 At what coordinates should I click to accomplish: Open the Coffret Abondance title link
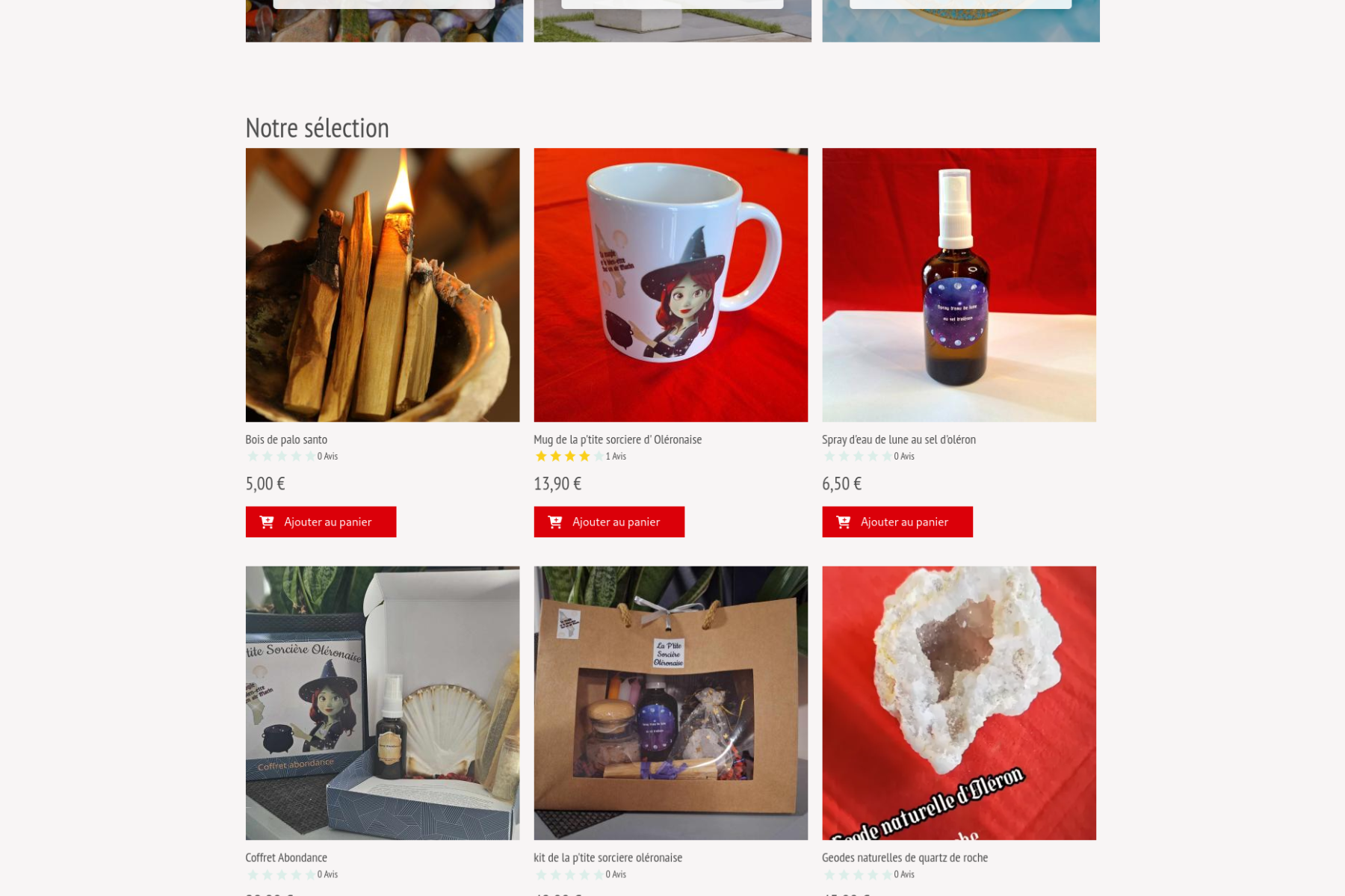(286, 857)
